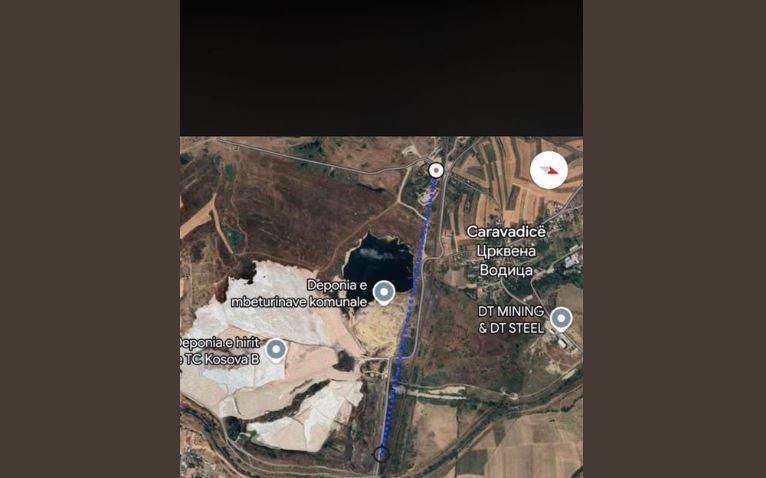
Task: Open the Deponia e hirit TC Kosova B pin
Action: [x=276, y=349]
